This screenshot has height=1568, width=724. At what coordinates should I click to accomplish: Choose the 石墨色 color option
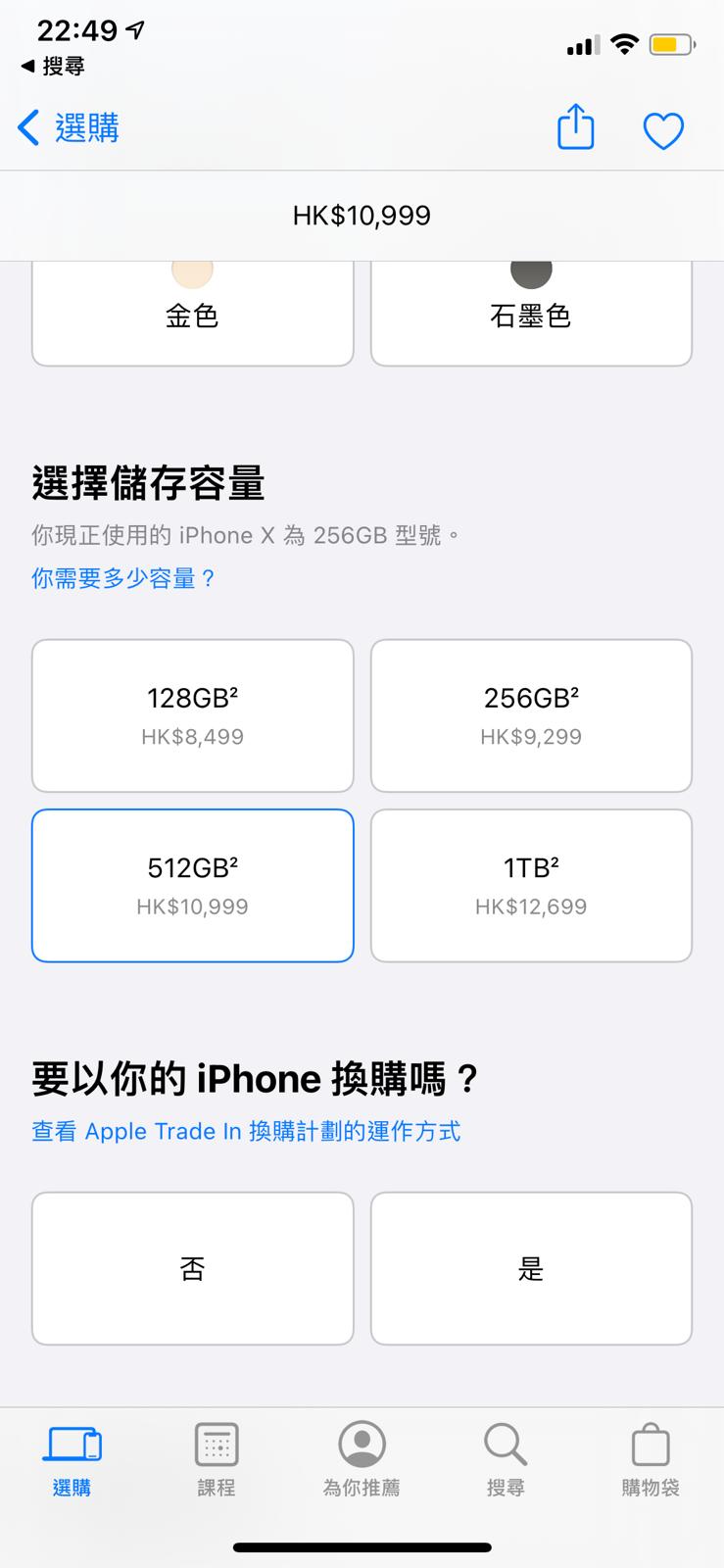(531, 314)
